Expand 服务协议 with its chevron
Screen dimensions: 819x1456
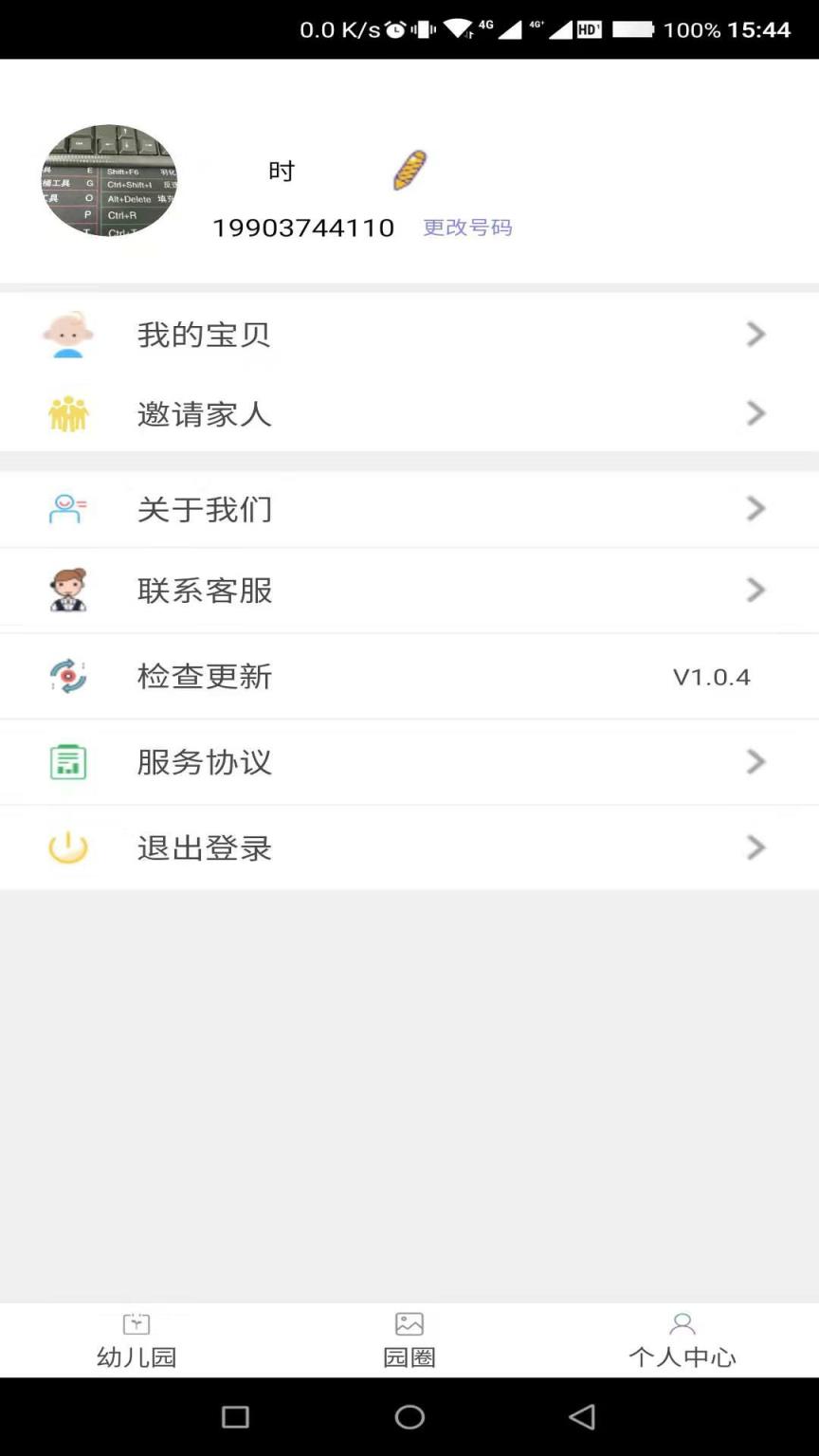tap(755, 761)
